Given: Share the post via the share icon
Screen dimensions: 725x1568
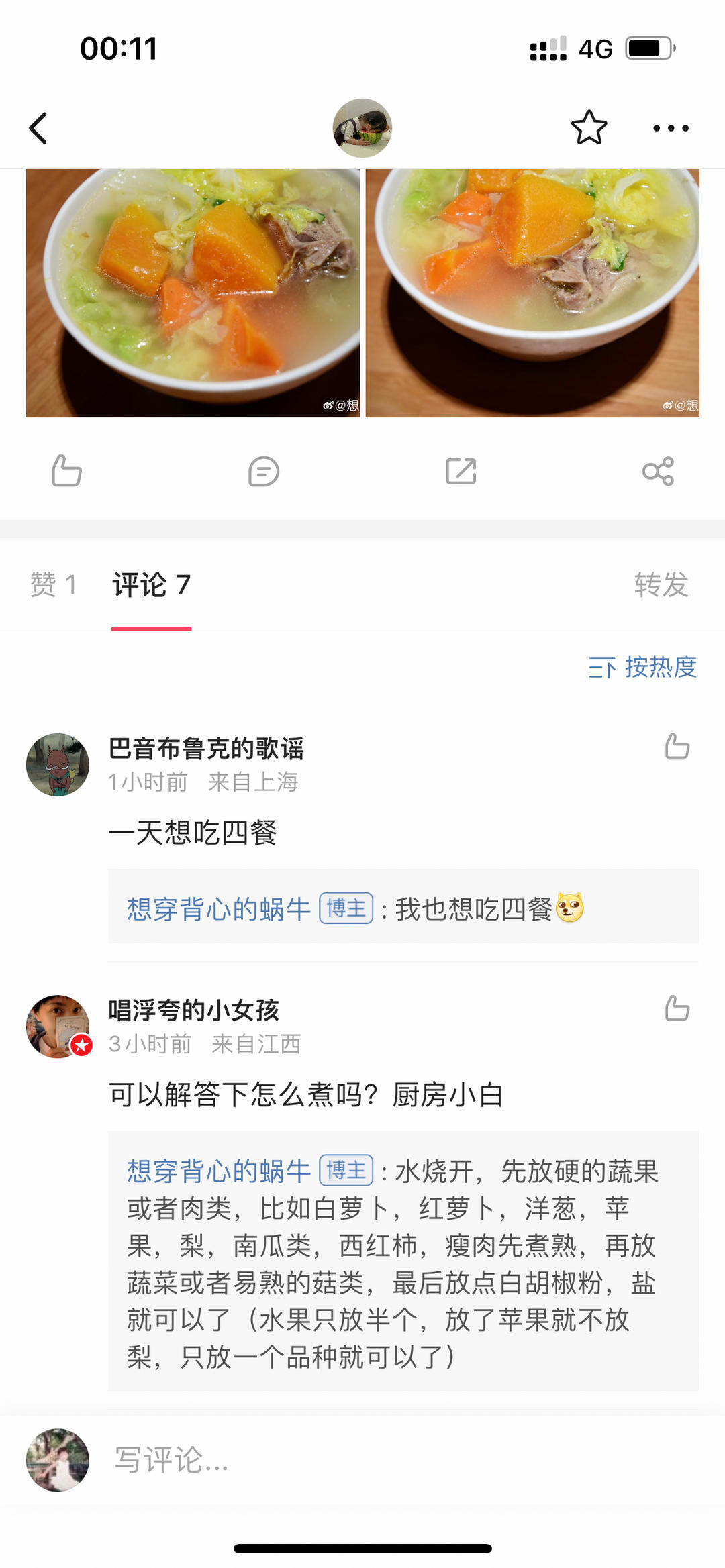Looking at the screenshot, I should (x=658, y=471).
